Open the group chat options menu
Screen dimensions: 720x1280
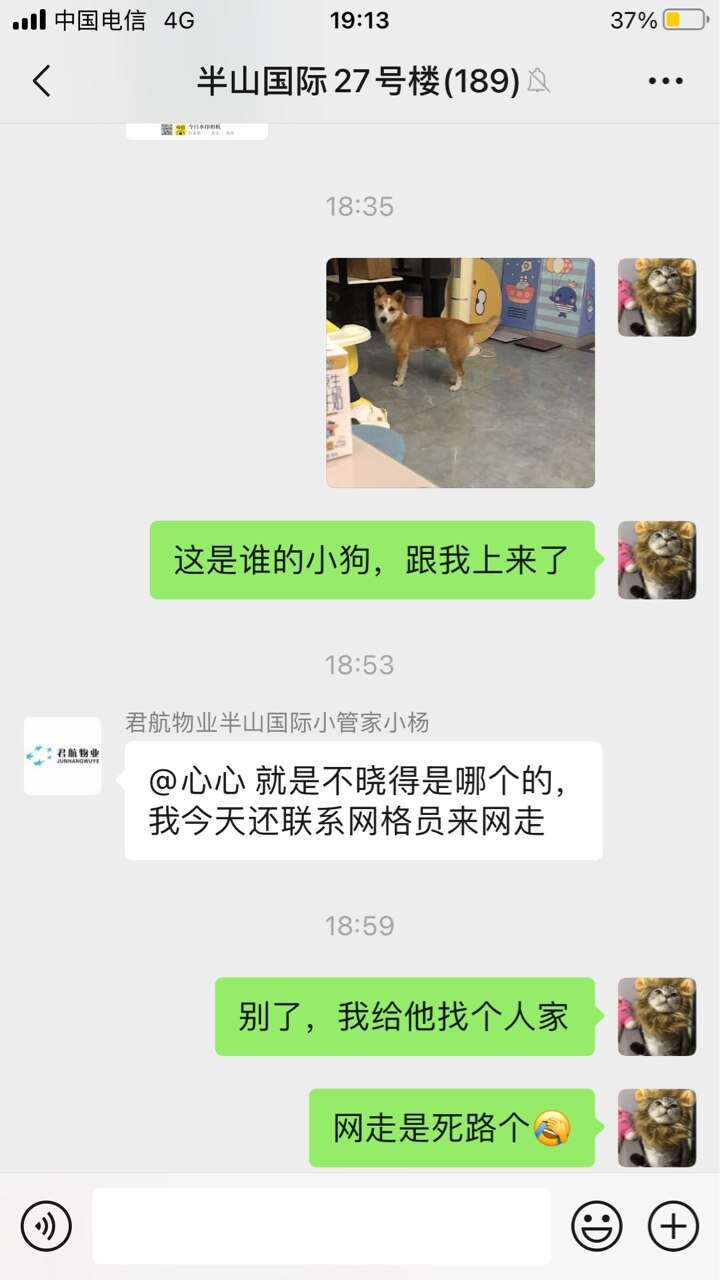pos(665,81)
